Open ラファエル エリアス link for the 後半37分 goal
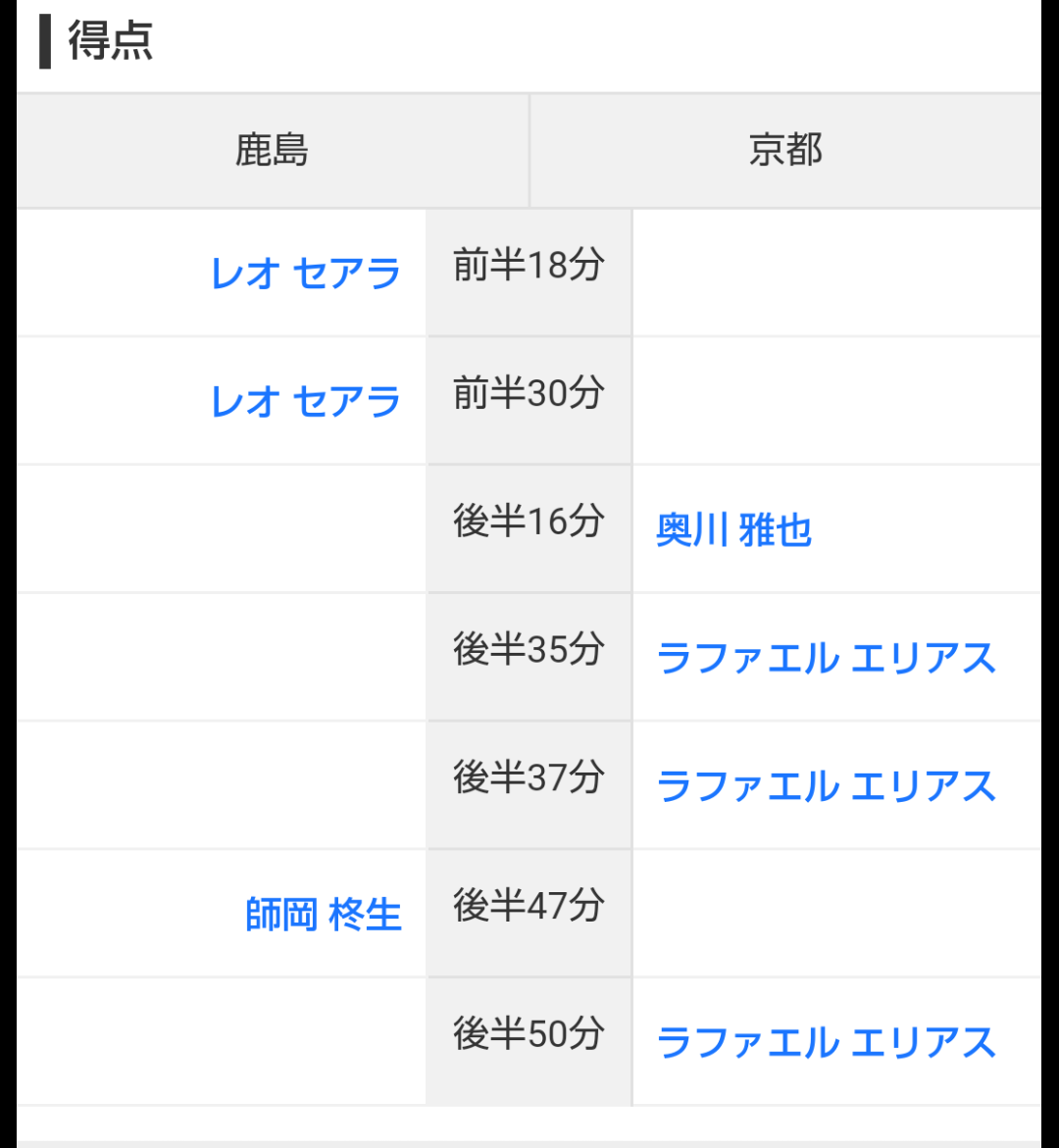The height and width of the screenshot is (1148, 1059). click(x=826, y=785)
